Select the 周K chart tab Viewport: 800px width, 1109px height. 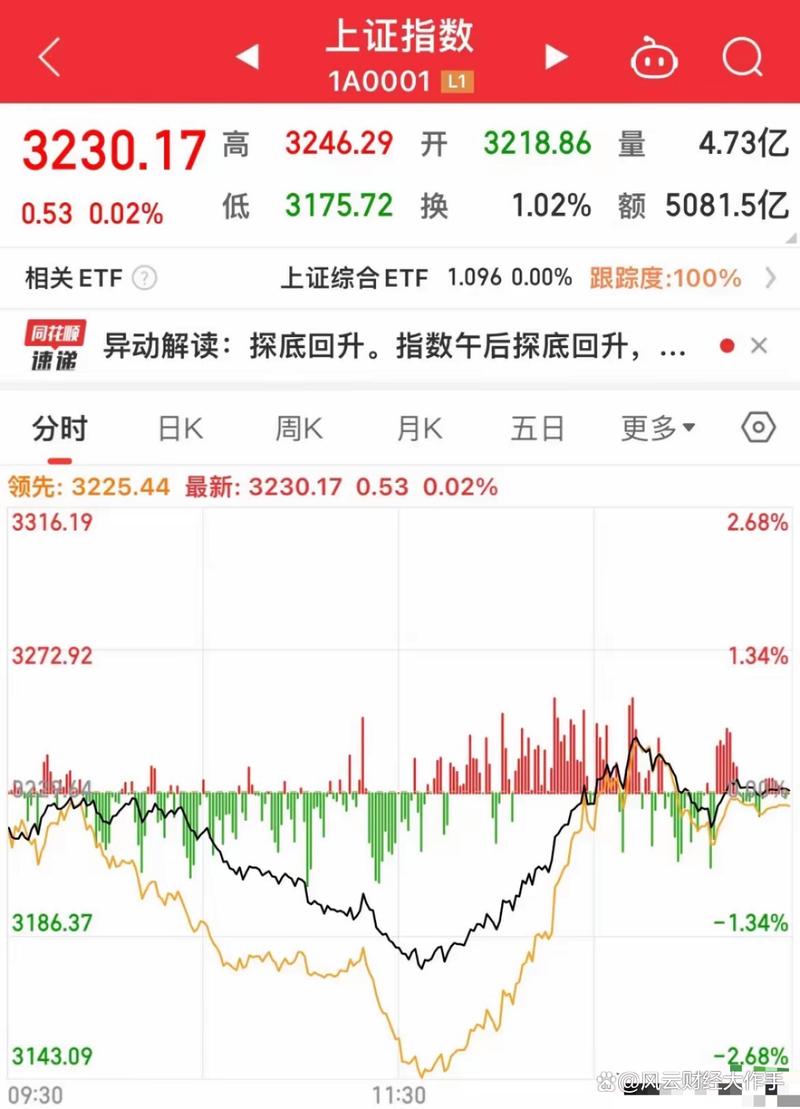point(297,427)
